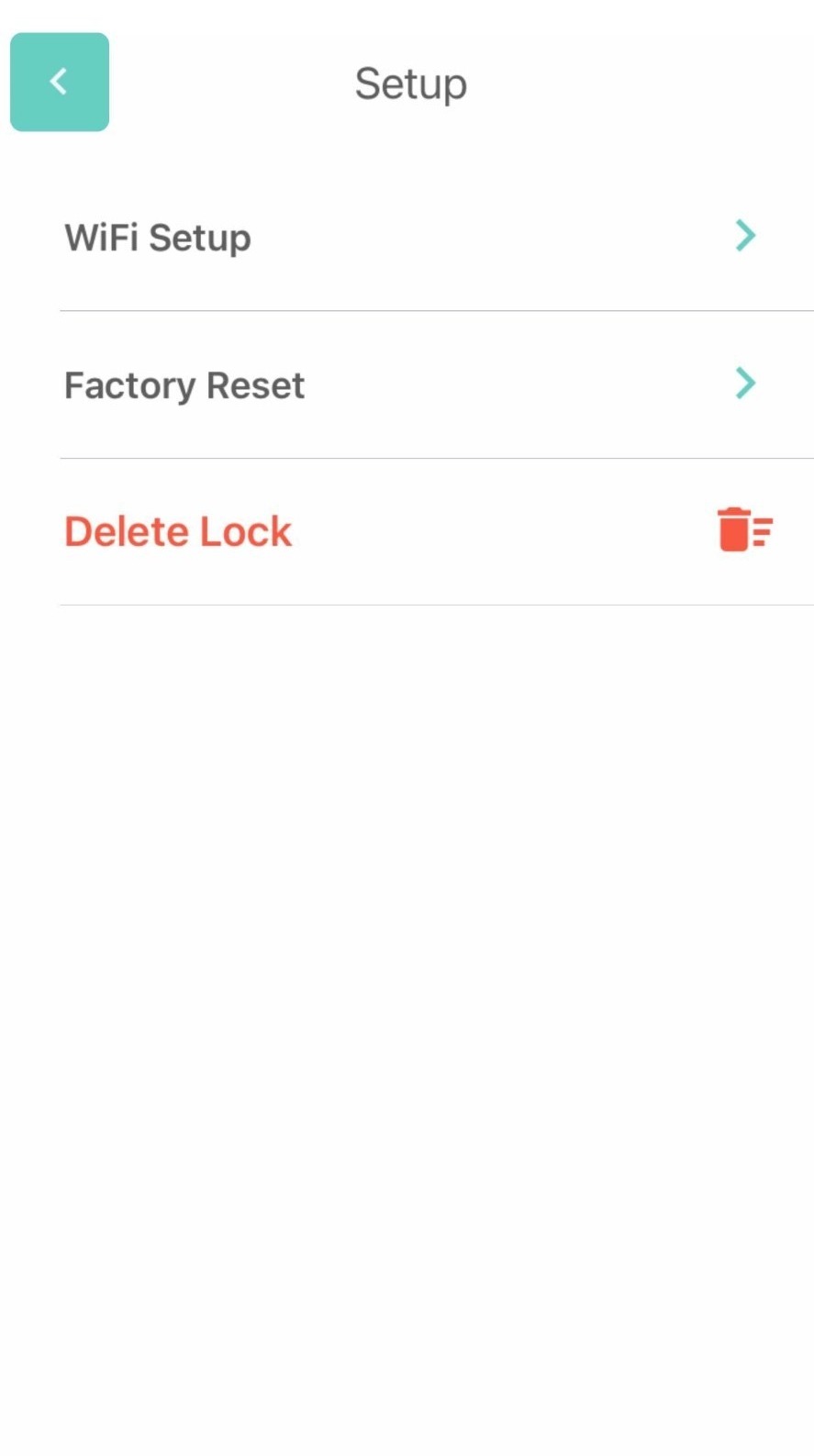This screenshot has width=814, height=1456.
Task: Select Delete Lock
Action: [437, 532]
